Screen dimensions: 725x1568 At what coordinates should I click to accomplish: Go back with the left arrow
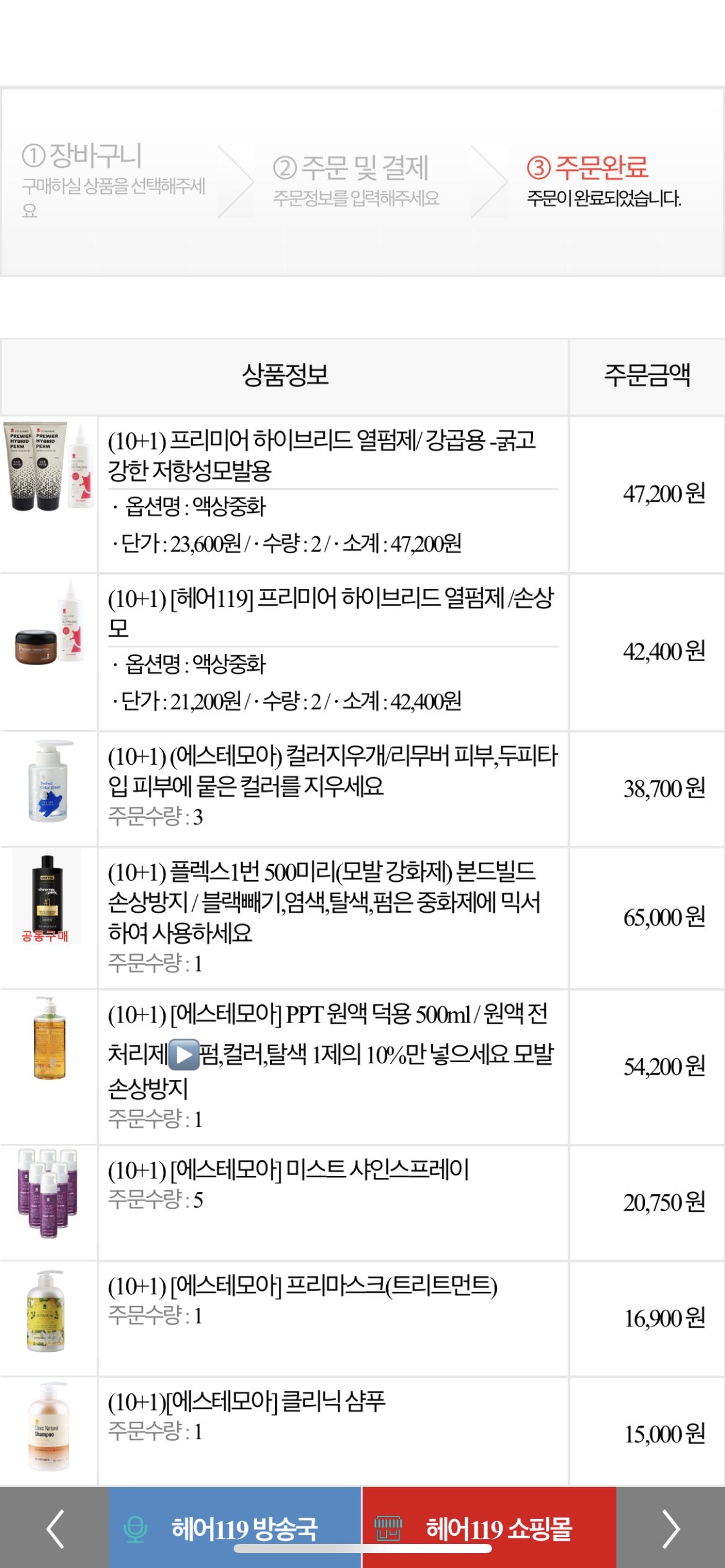tap(55, 1528)
